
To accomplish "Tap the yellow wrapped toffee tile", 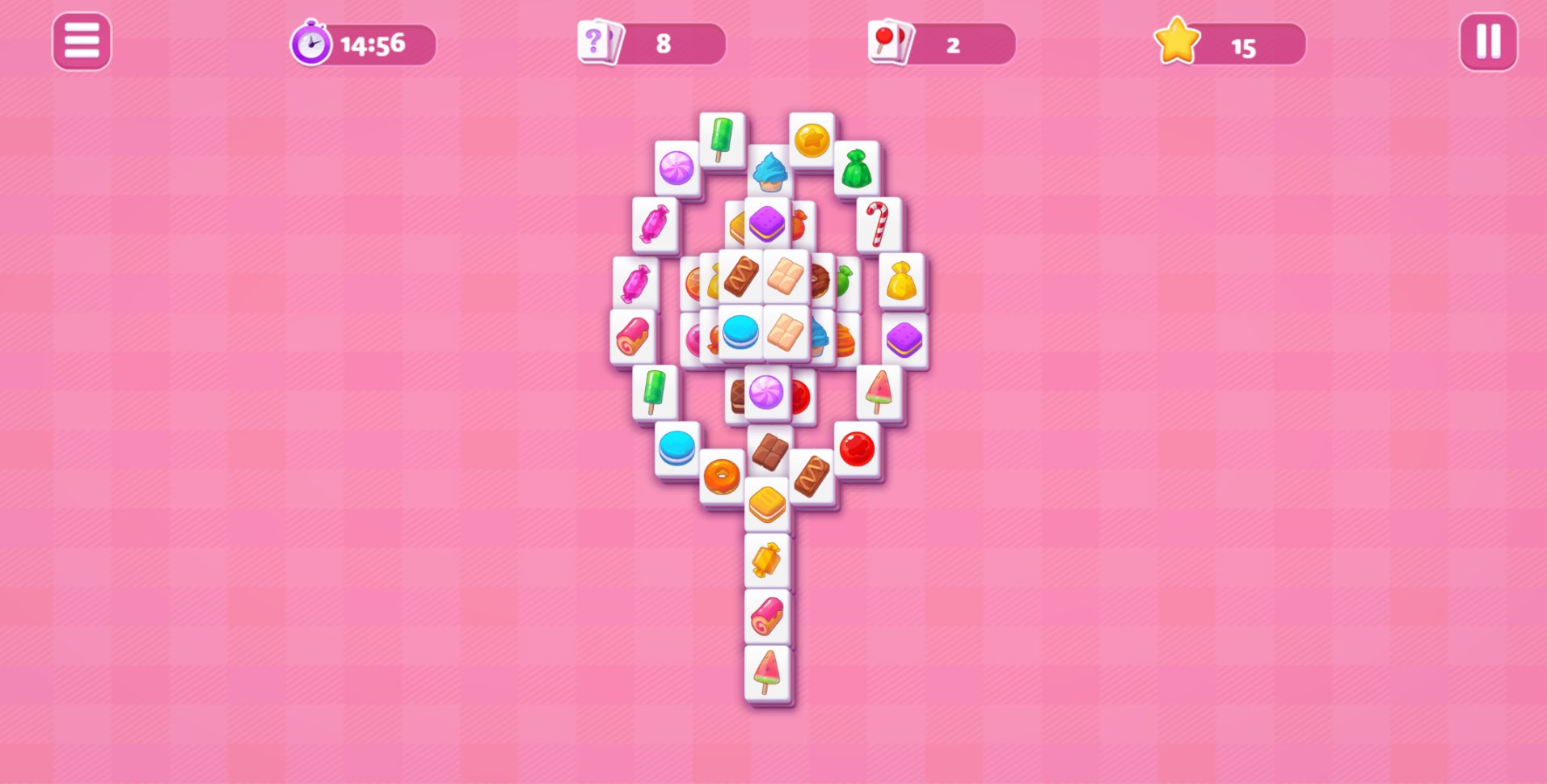I will 766,560.
